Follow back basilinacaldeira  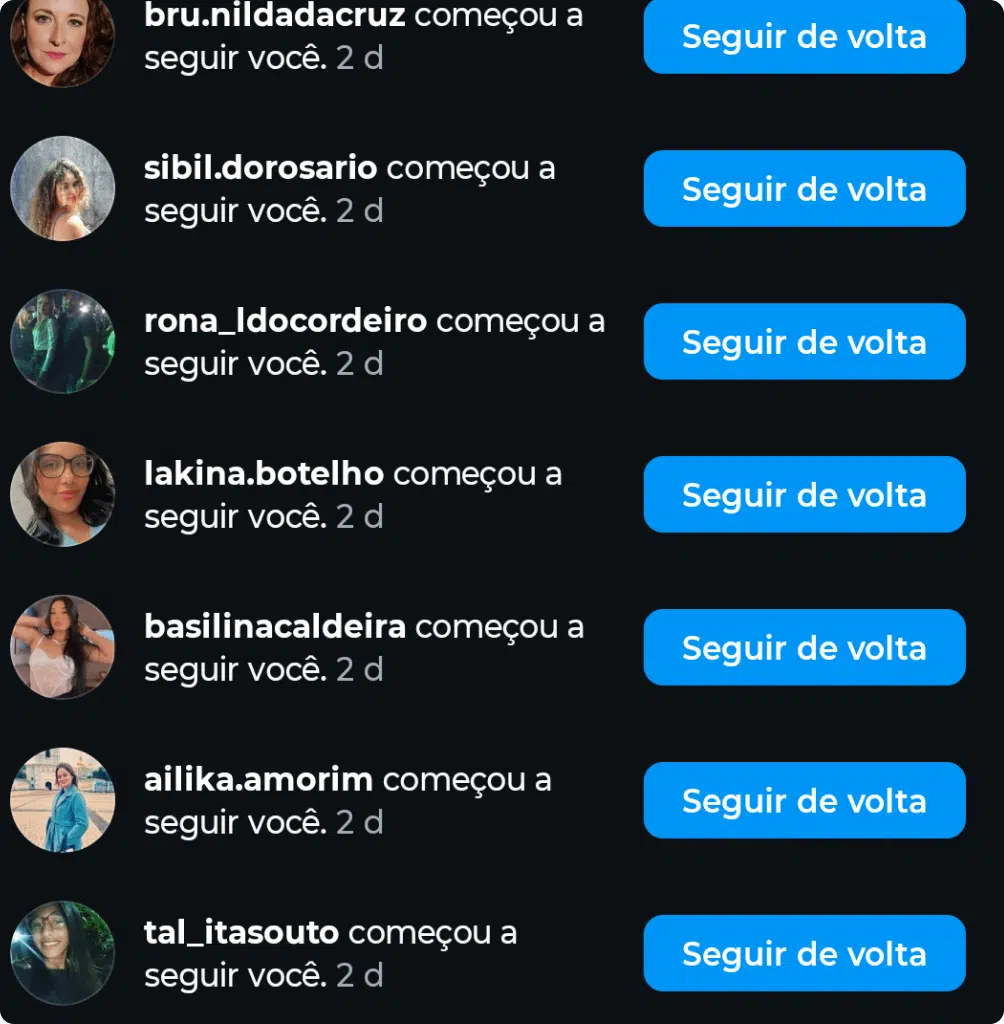click(x=804, y=648)
